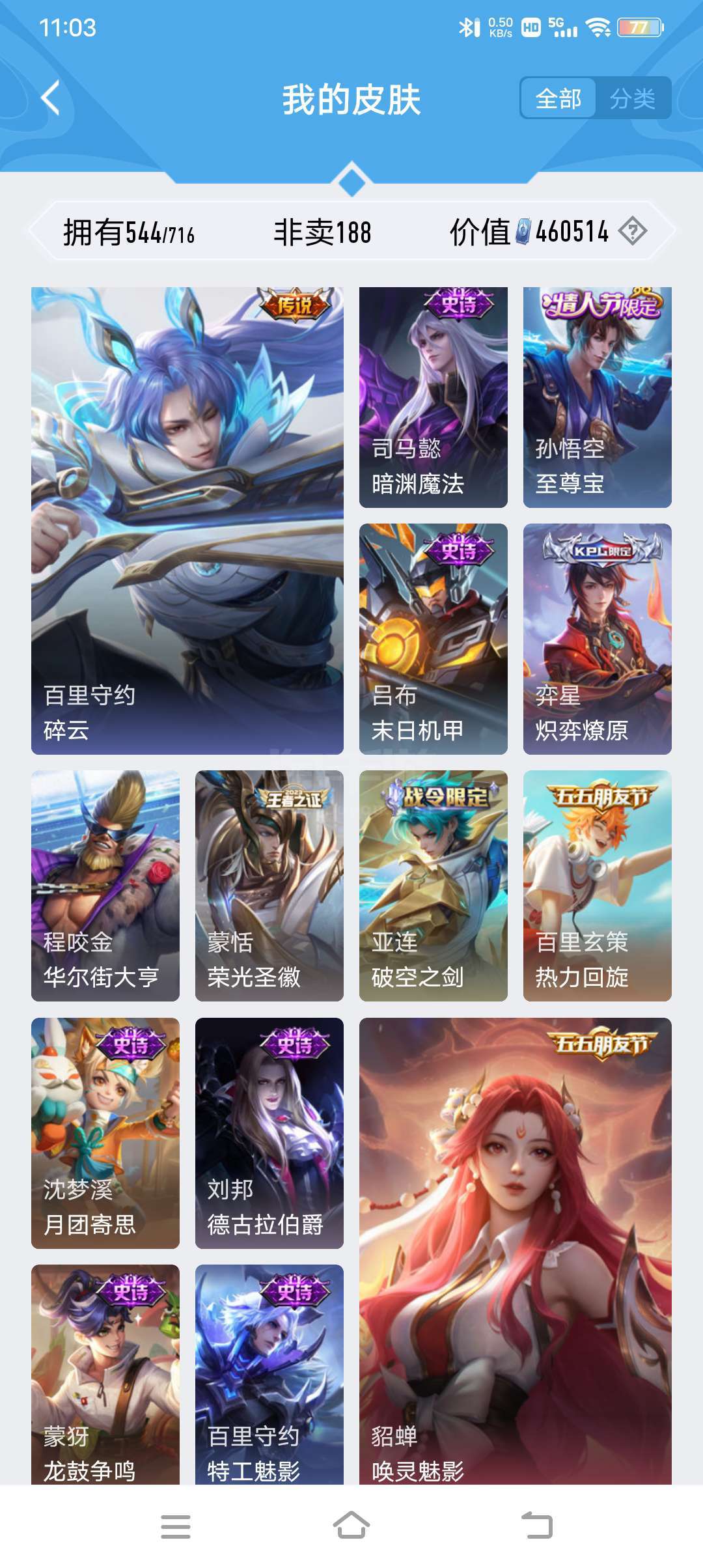This screenshot has width=703, height=1568.
Task: Open 蒙犽 龙鼓争鸣 skin
Action: coord(105,1374)
